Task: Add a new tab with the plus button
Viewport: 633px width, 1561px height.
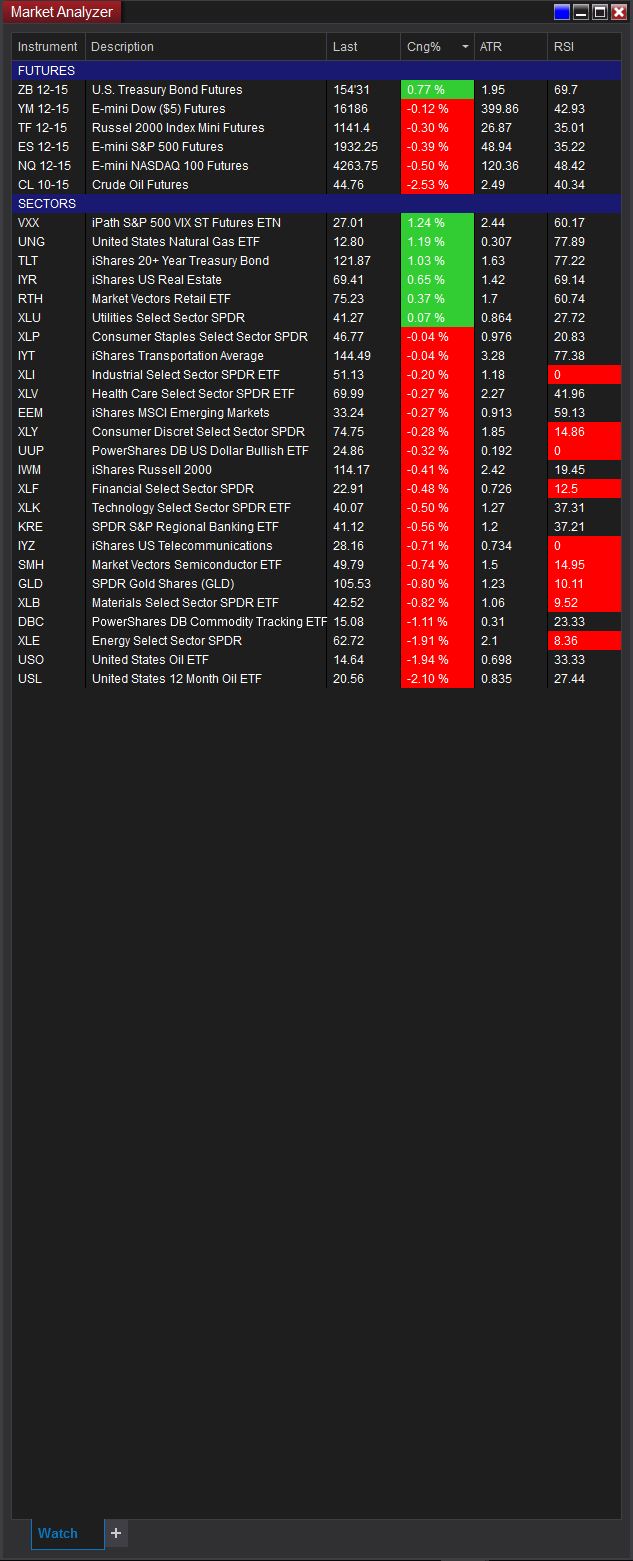Action: 116,1533
